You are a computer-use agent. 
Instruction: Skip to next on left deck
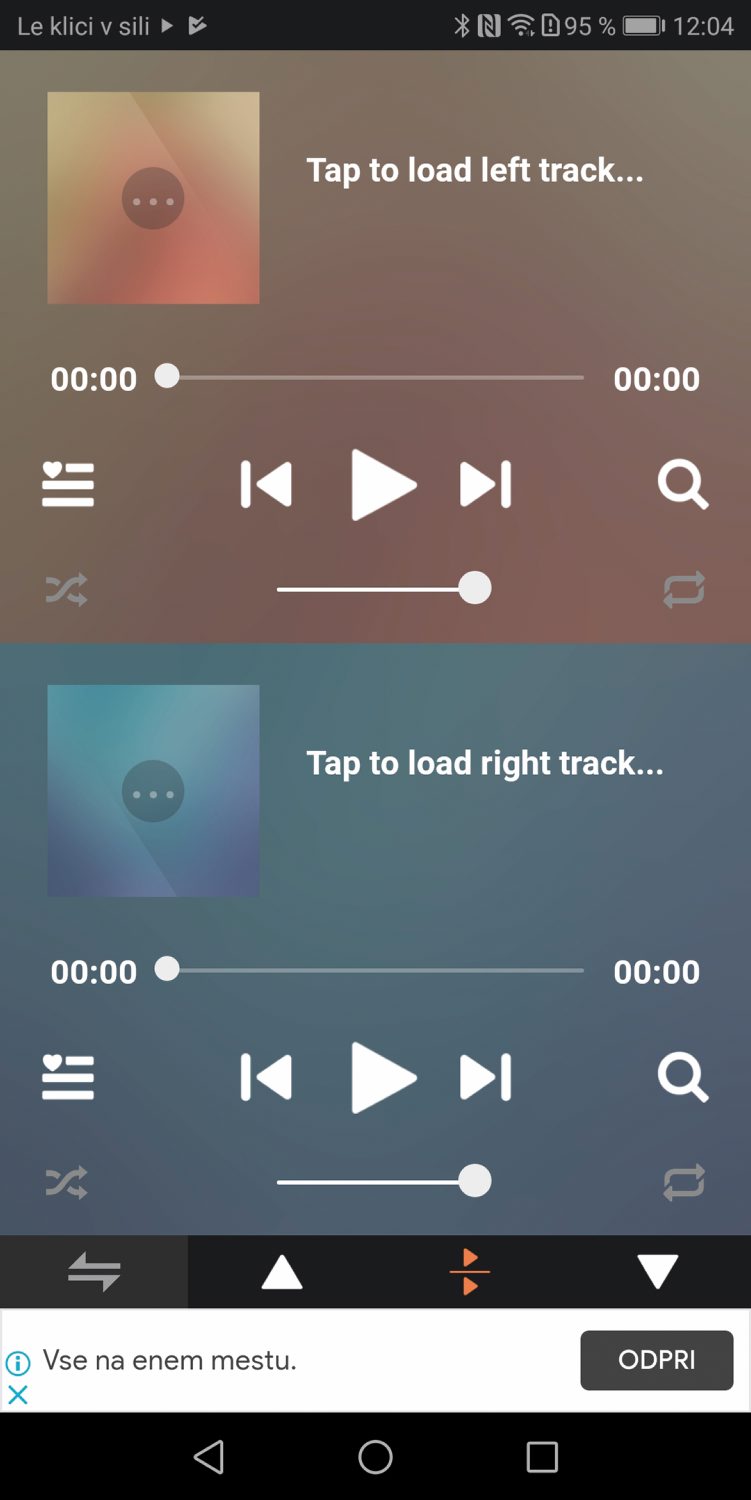click(486, 485)
